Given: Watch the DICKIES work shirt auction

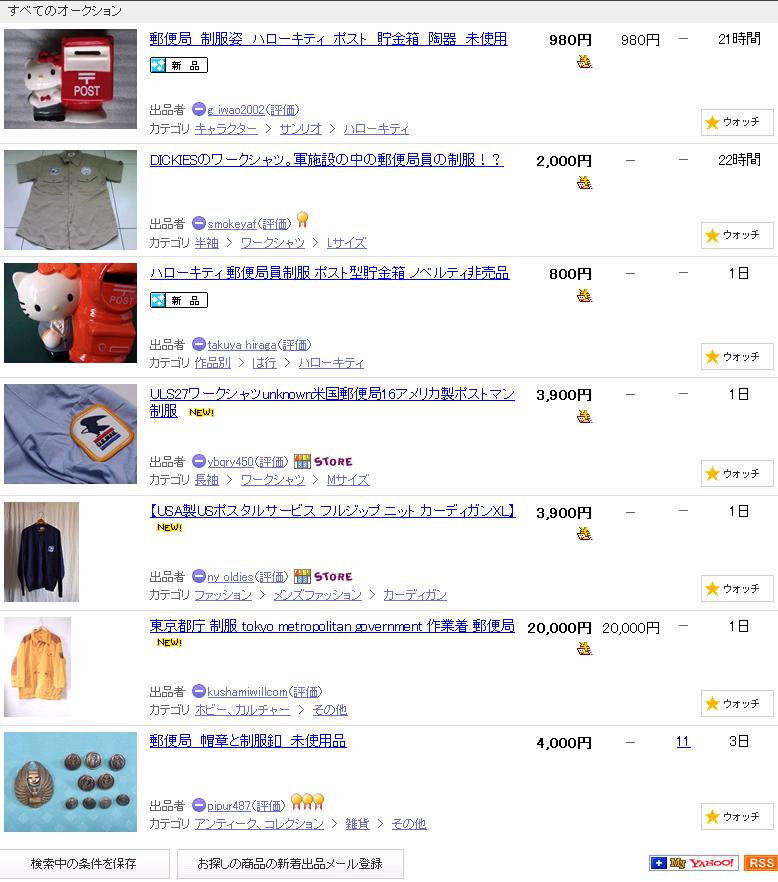Looking at the screenshot, I should [737, 236].
